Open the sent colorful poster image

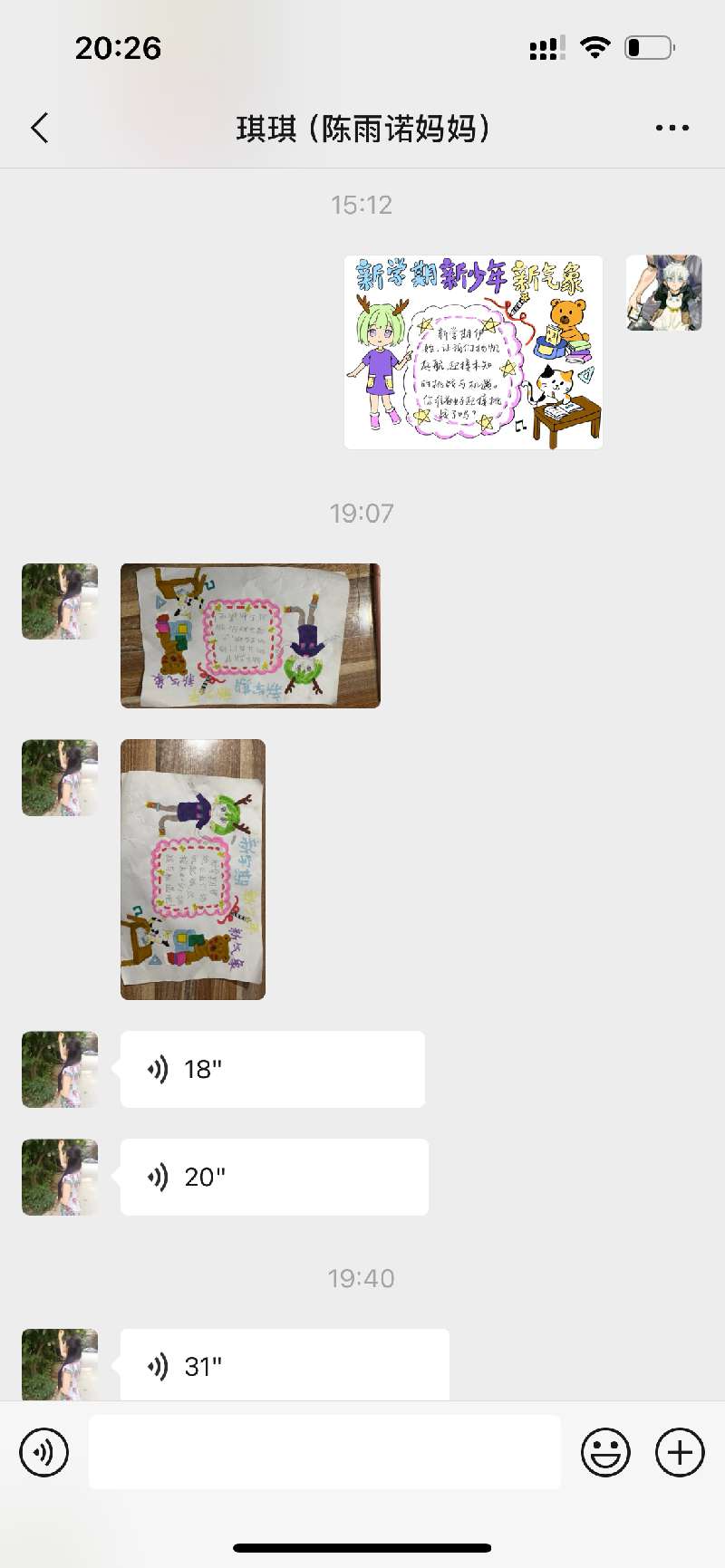tap(473, 351)
